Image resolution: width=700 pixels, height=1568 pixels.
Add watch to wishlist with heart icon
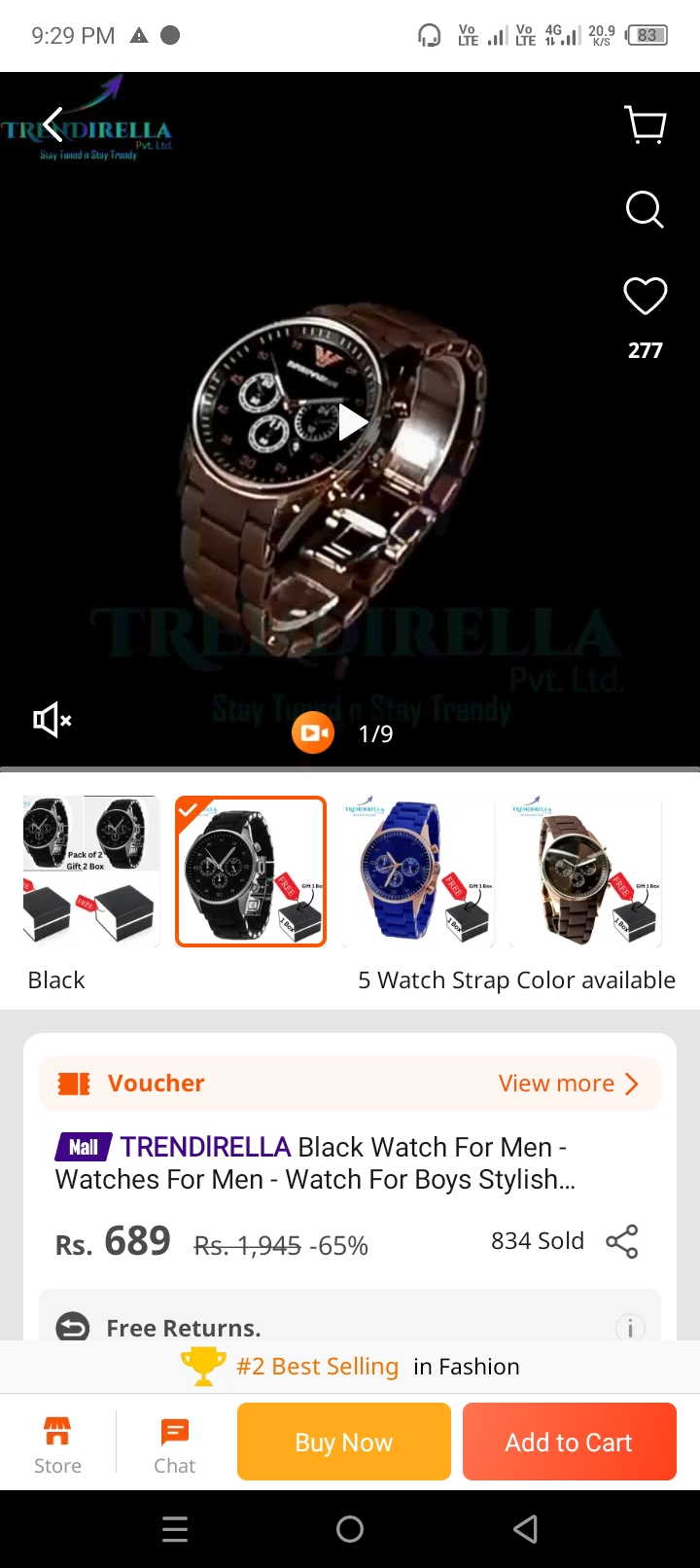click(645, 297)
